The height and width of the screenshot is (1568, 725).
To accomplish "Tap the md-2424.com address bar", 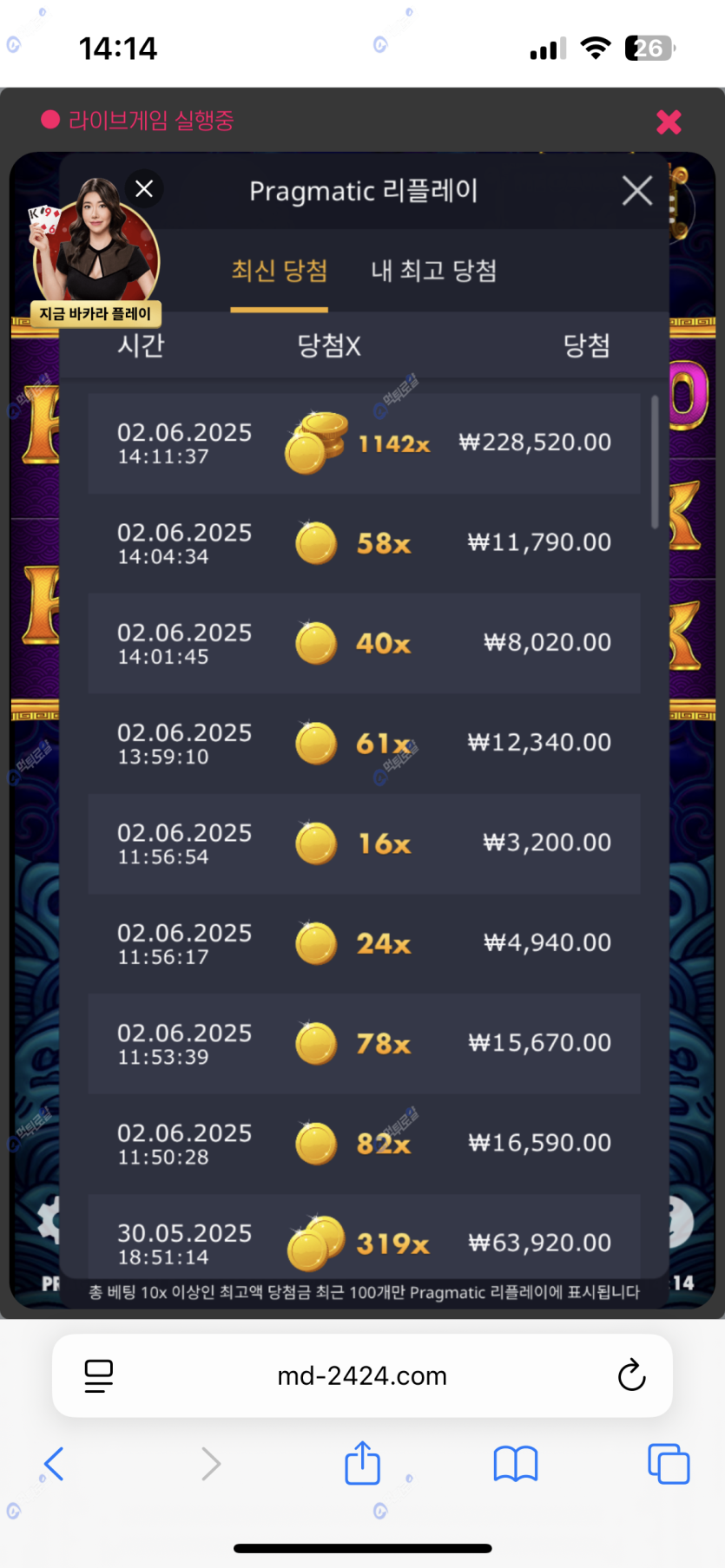I will 362,1375.
